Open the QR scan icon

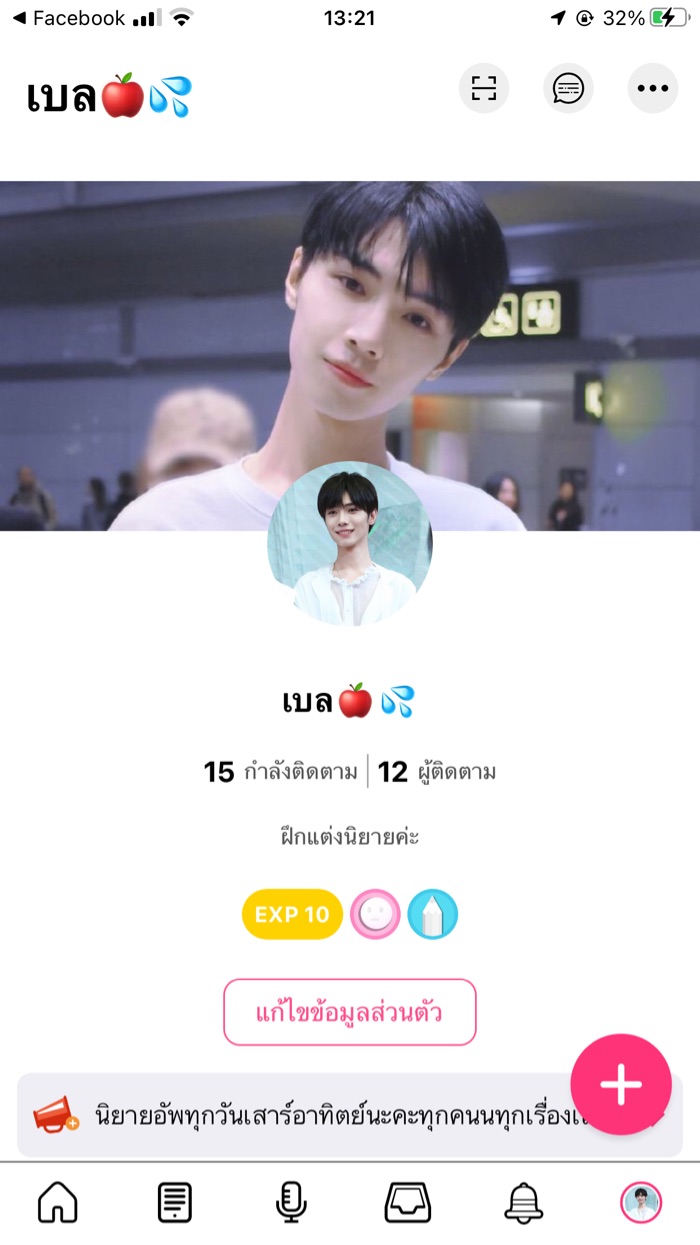484,89
